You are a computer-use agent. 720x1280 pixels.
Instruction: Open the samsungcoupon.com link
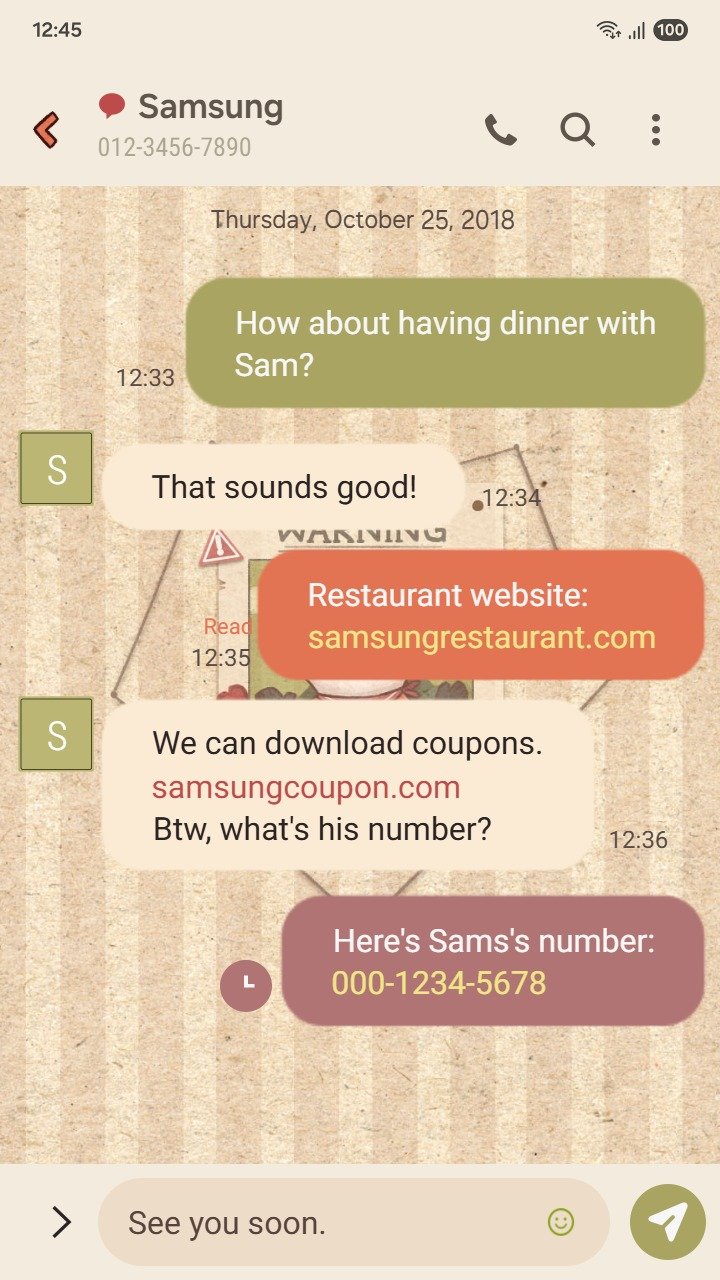tap(306, 787)
